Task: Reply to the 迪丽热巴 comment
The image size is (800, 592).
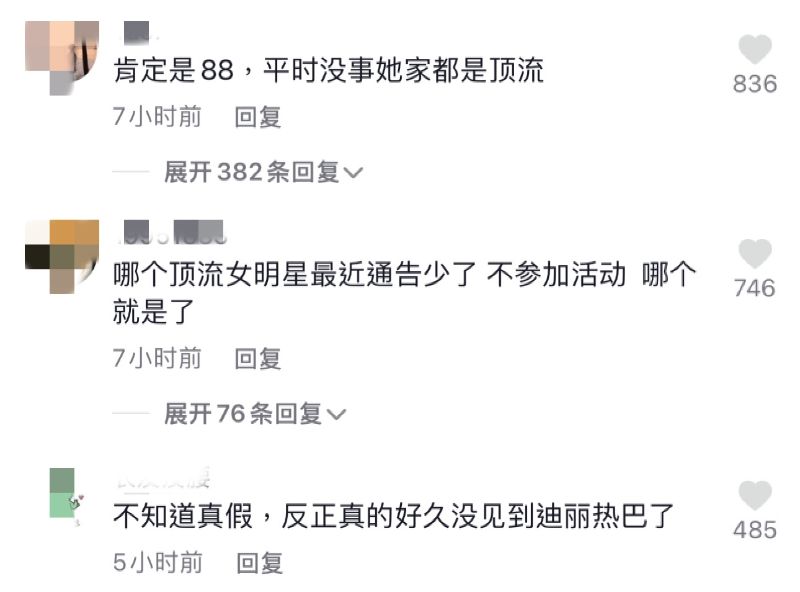Action: point(259,563)
